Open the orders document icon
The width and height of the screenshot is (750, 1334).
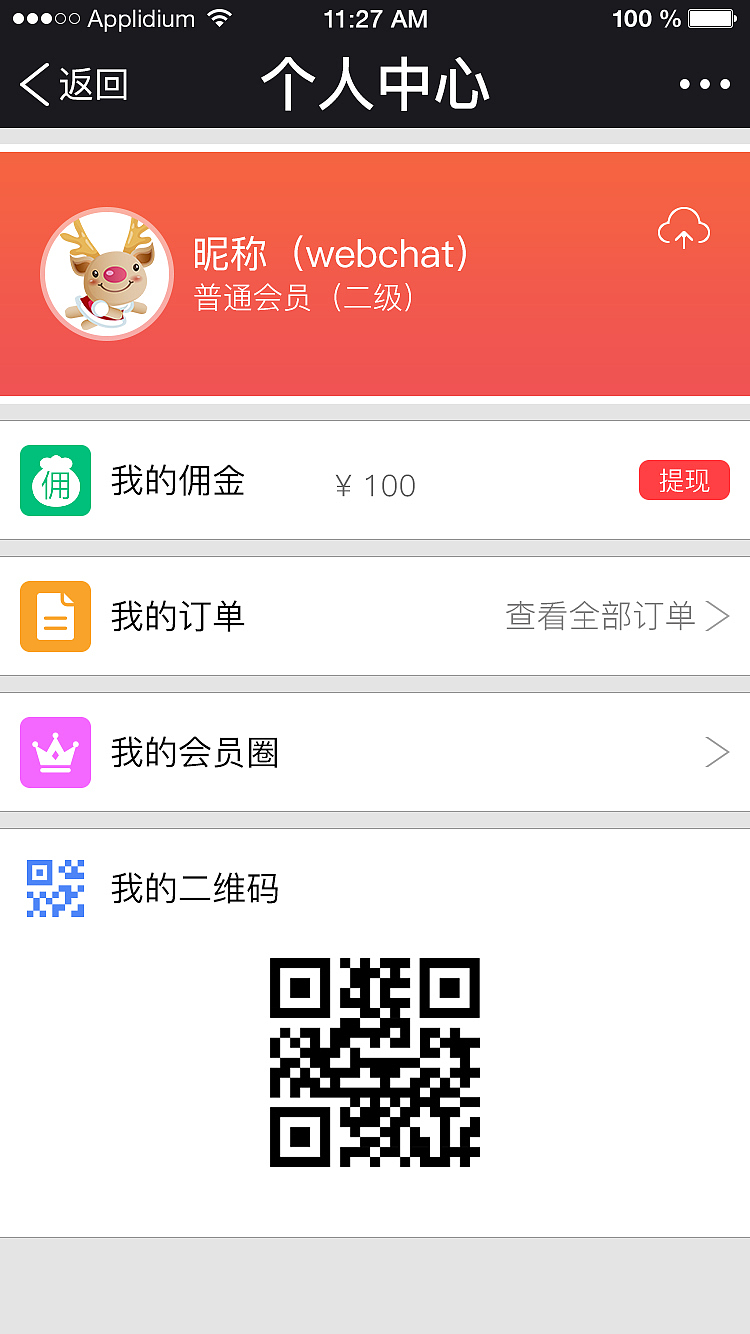[55, 616]
